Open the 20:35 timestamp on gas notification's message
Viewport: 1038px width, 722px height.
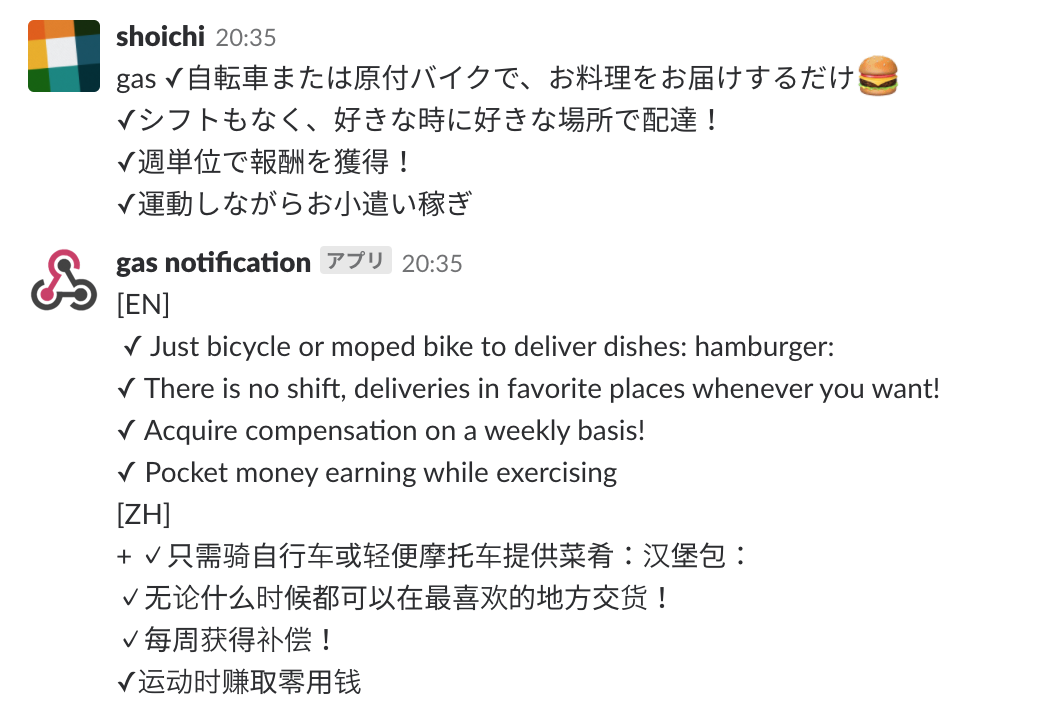tap(432, 263)
